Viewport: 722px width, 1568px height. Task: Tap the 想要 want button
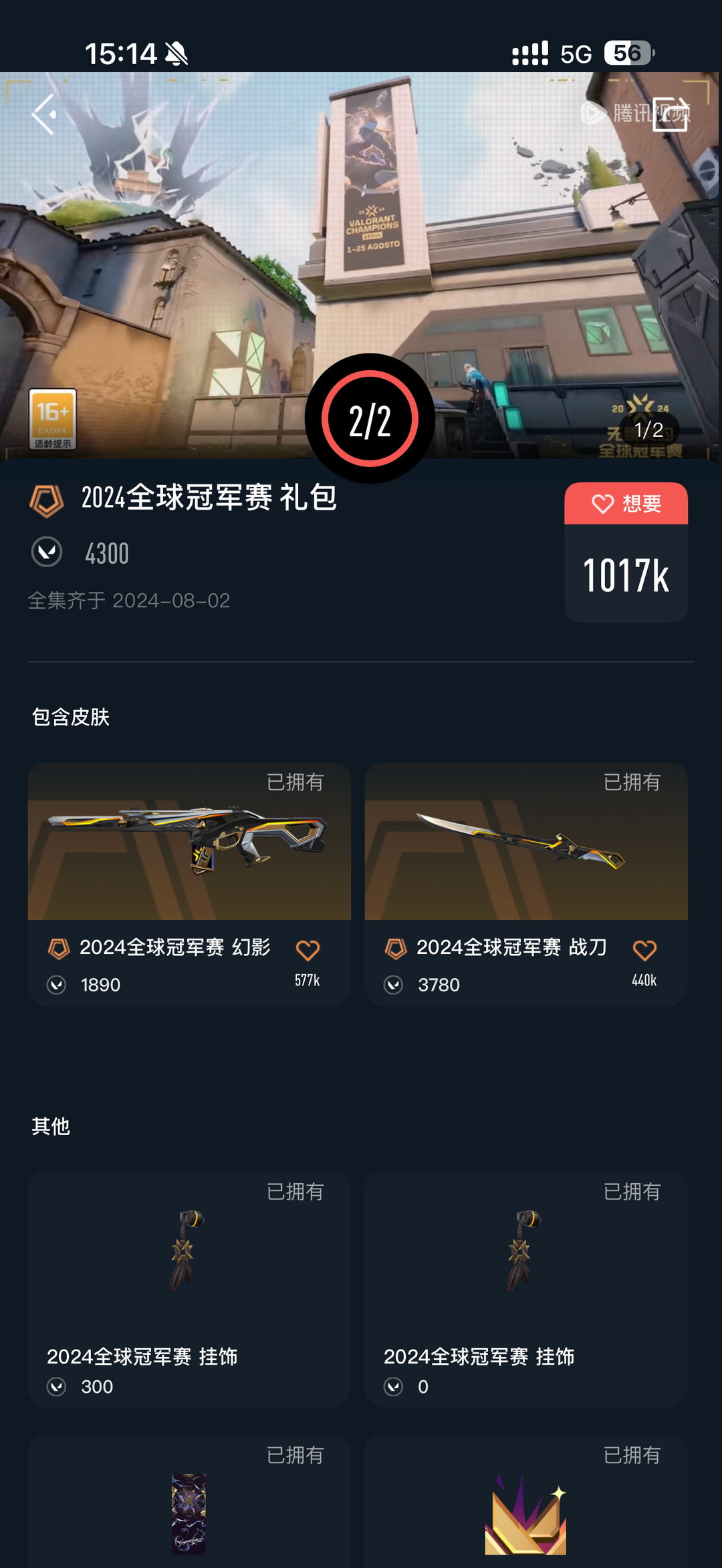point(626,504)
